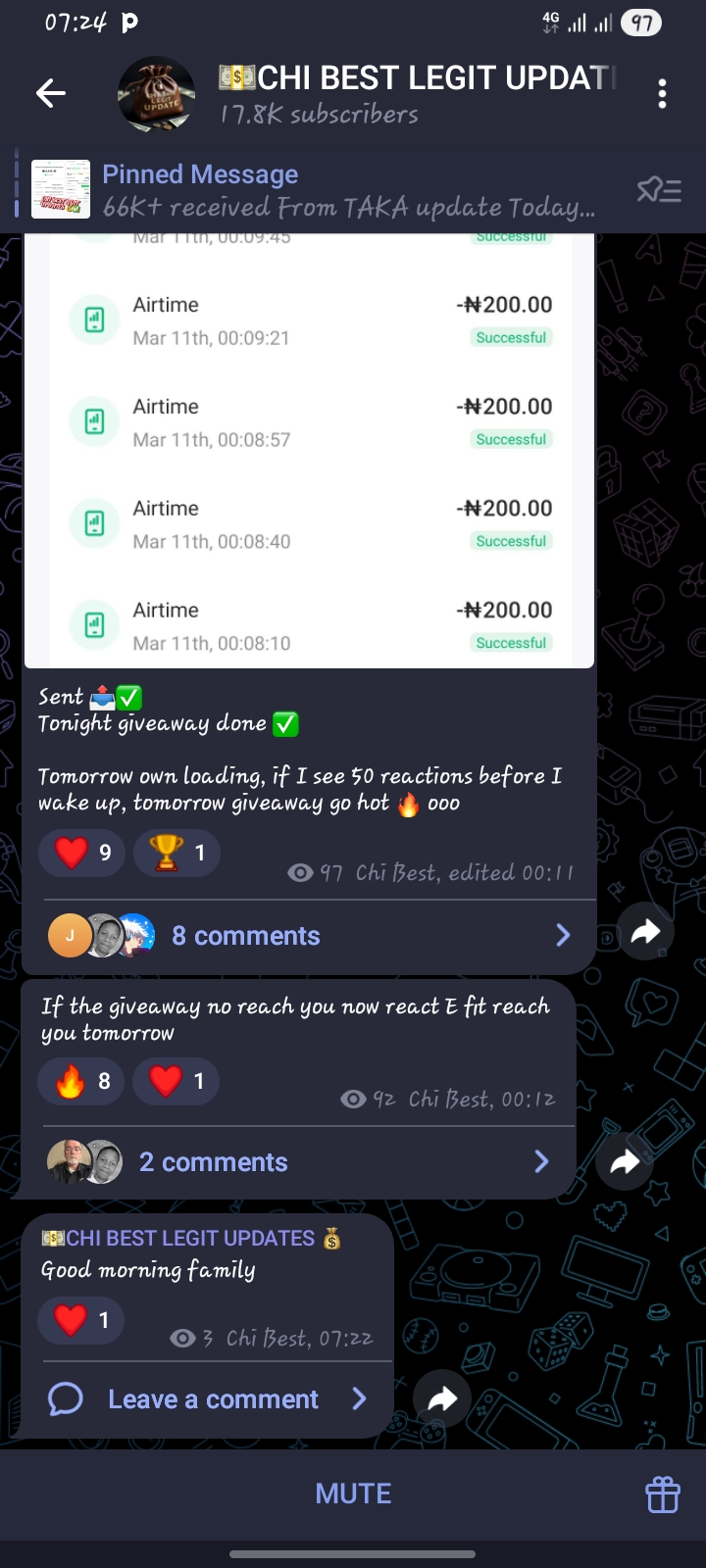This screenshot has width=706, height=1568.
Task: React with heart on the giveaway done post
Action: click(85, 853)
